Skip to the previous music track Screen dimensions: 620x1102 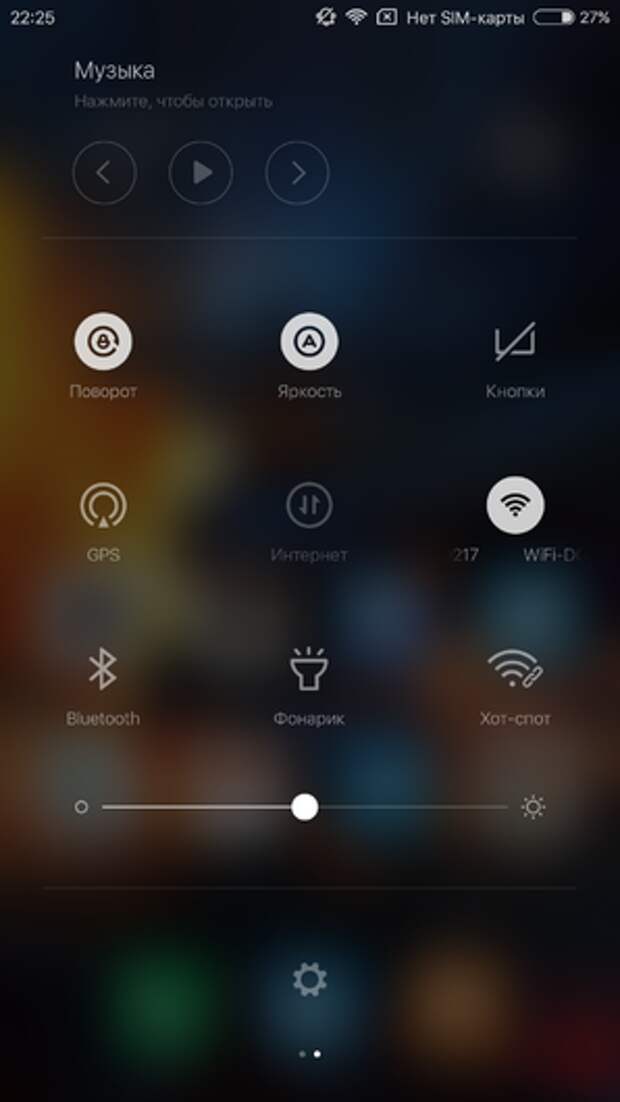104,173
